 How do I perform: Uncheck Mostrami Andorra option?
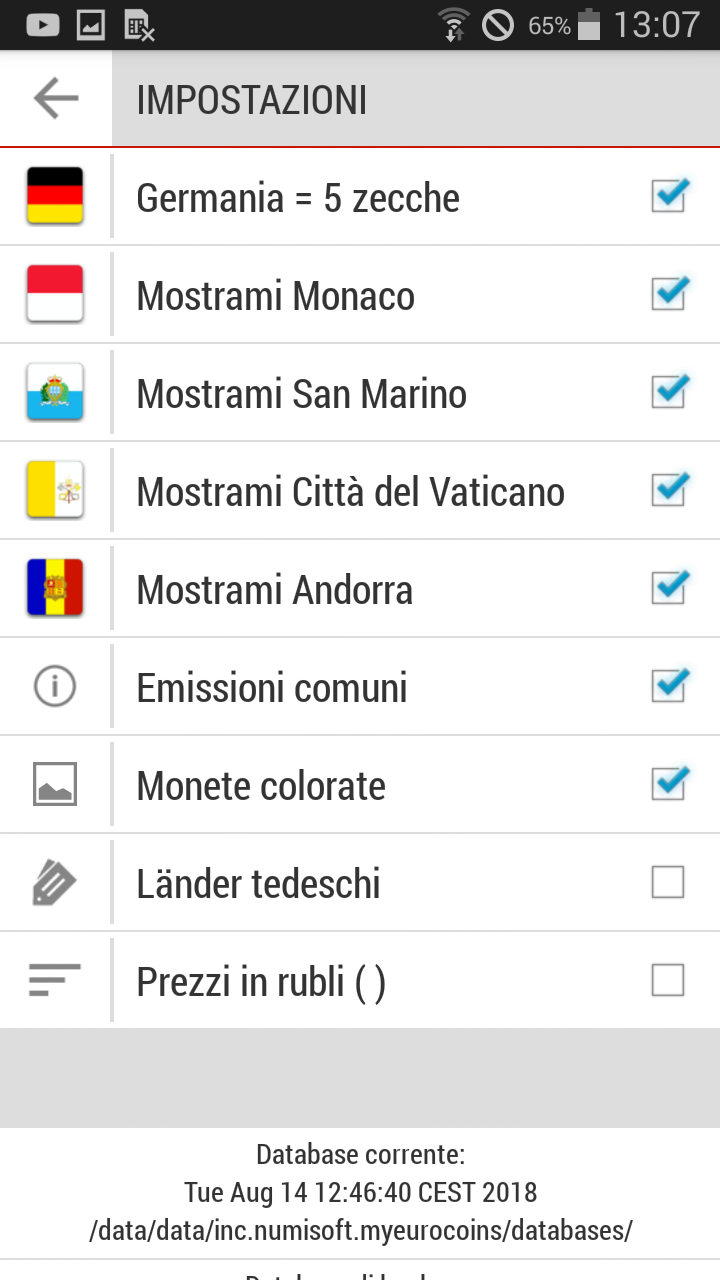669,587
